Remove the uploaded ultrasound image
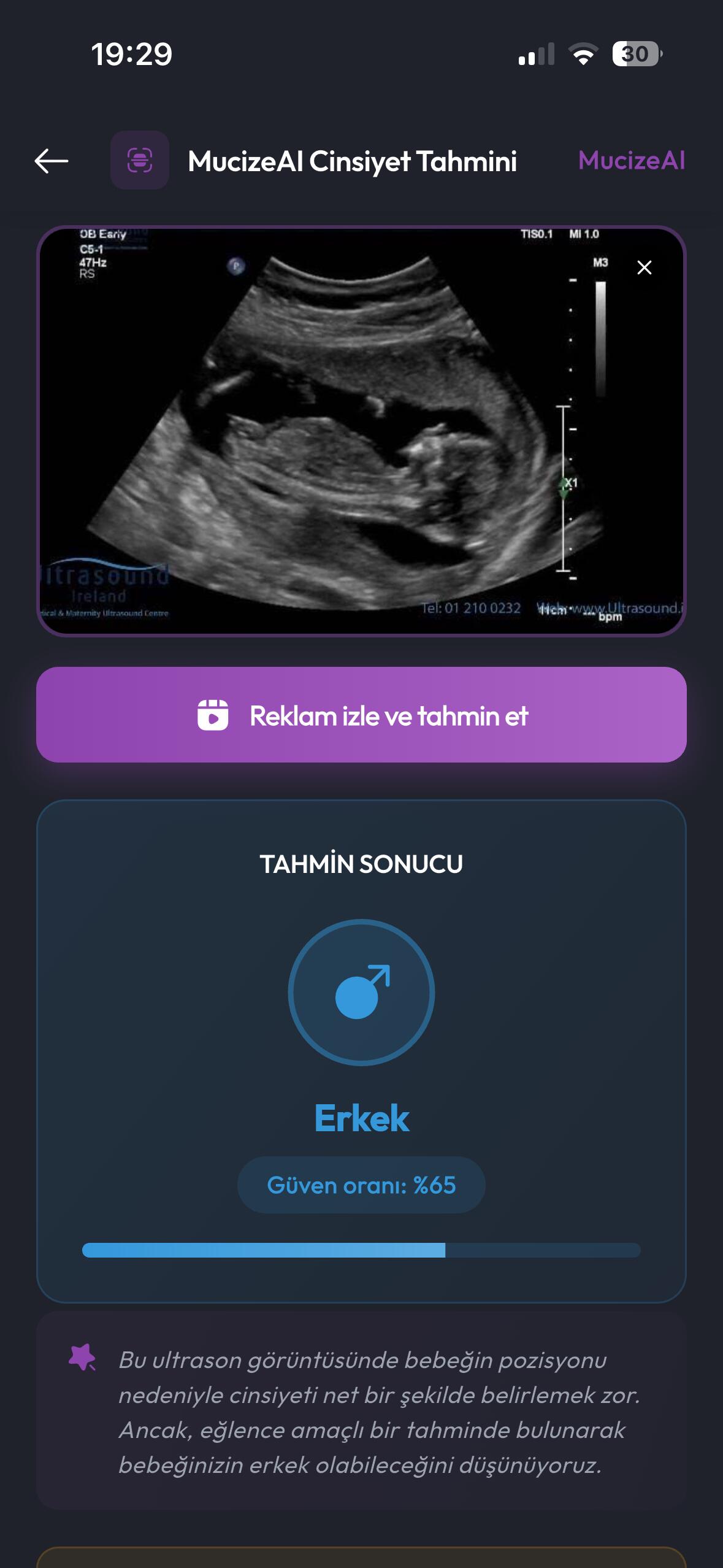Image resolution: width=723 pixels, height=1568 pixels. click(x=644, y=267)
